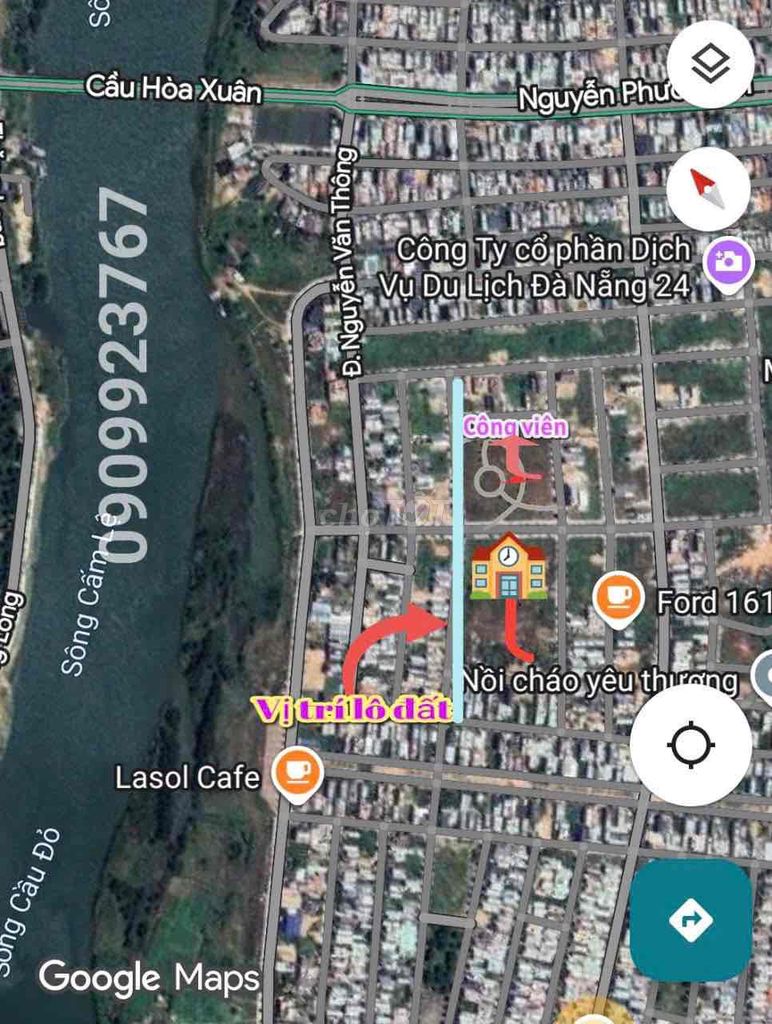Select the Ford 161 cafe marker

(x=618, y=598)
